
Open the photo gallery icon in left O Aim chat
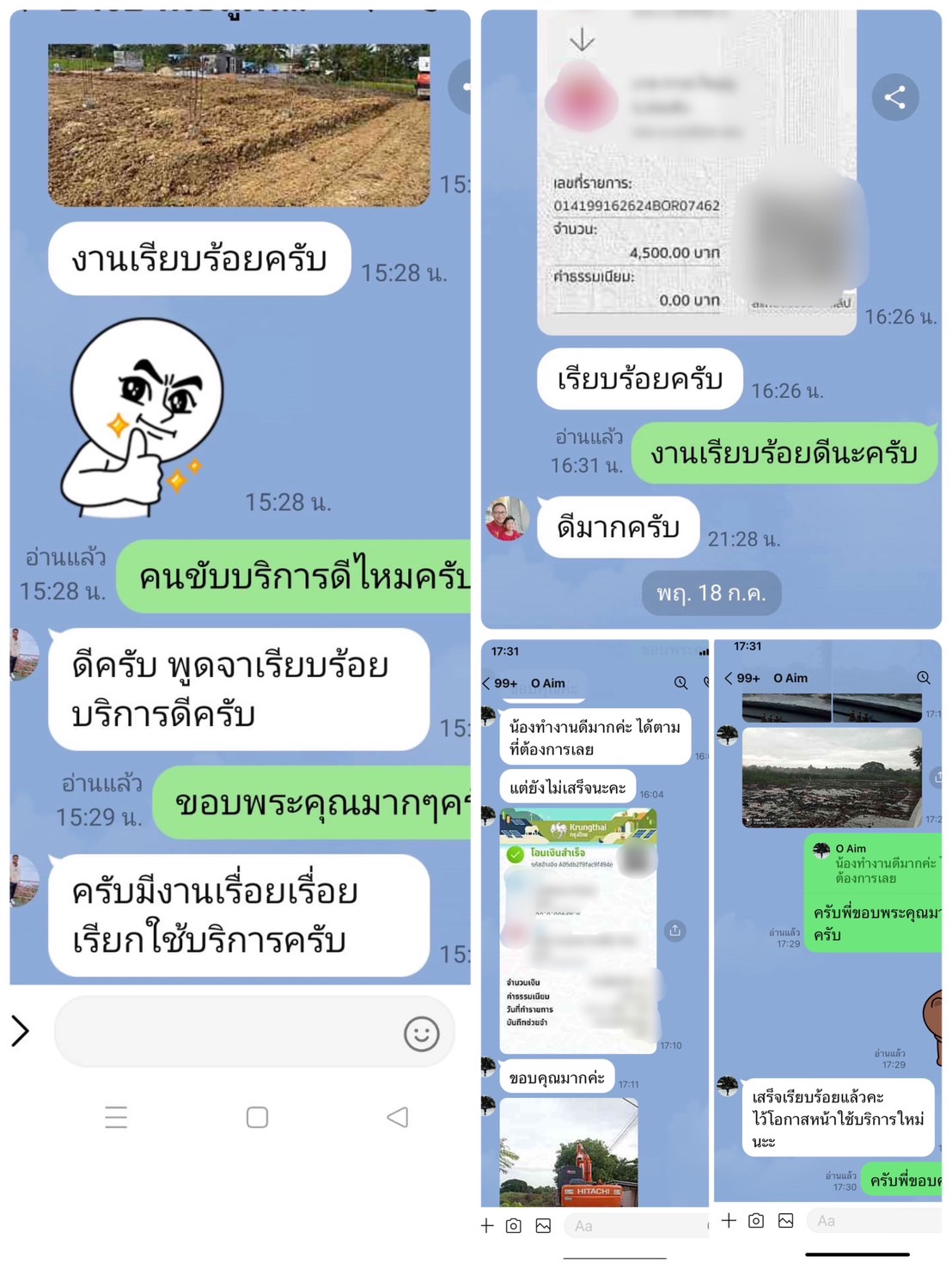click(541, 1226)
